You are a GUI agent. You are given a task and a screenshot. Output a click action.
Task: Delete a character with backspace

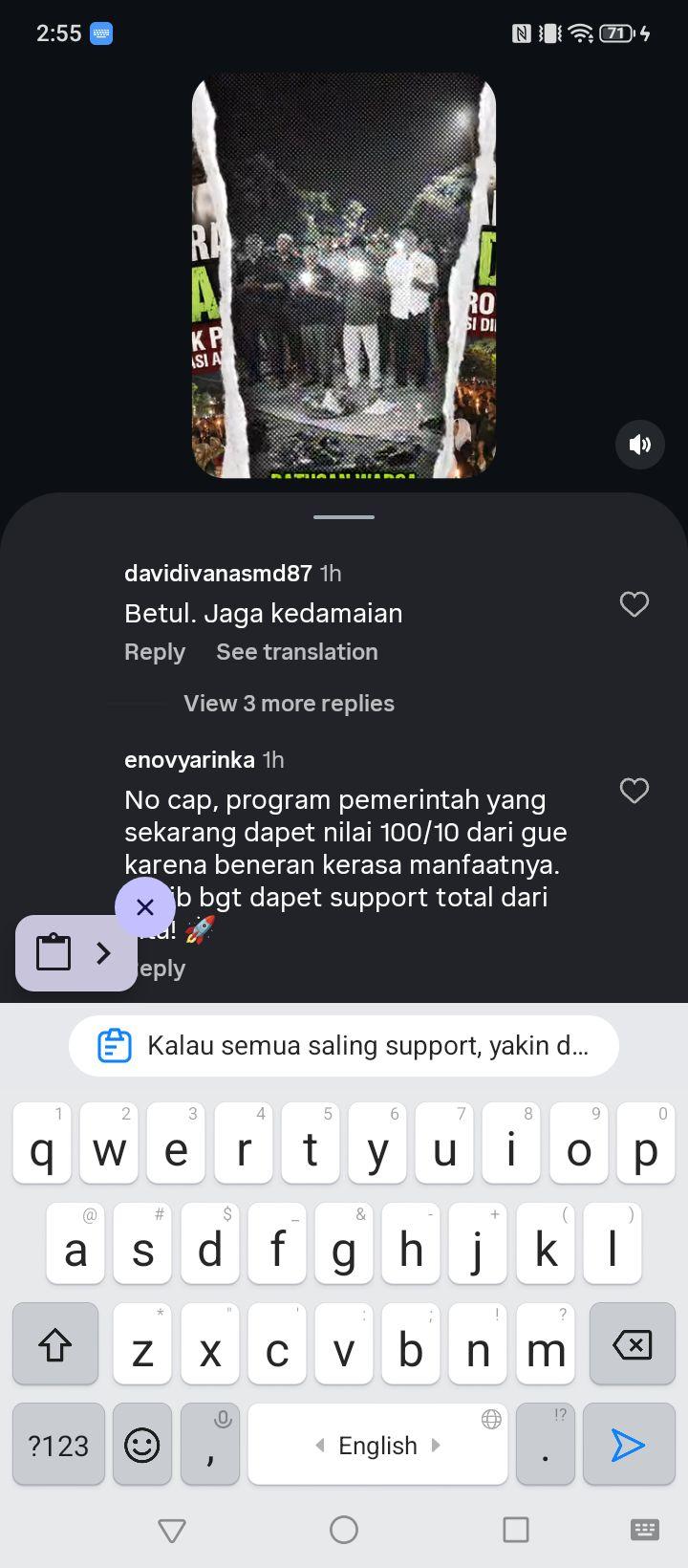tap(632, 1344)
